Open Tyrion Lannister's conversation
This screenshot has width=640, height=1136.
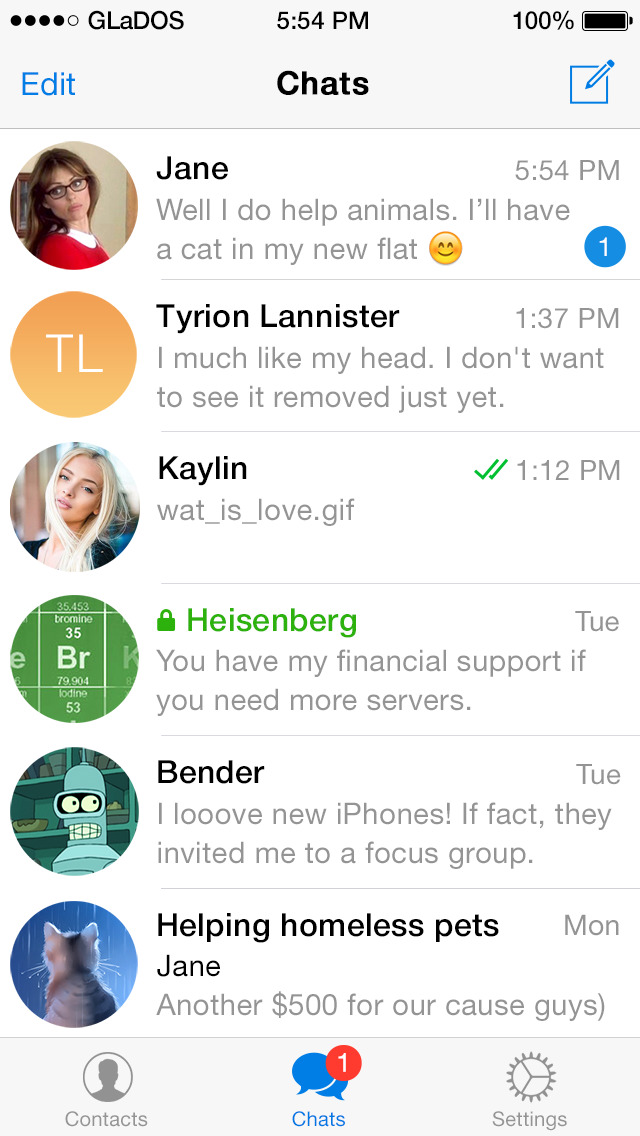380,357
